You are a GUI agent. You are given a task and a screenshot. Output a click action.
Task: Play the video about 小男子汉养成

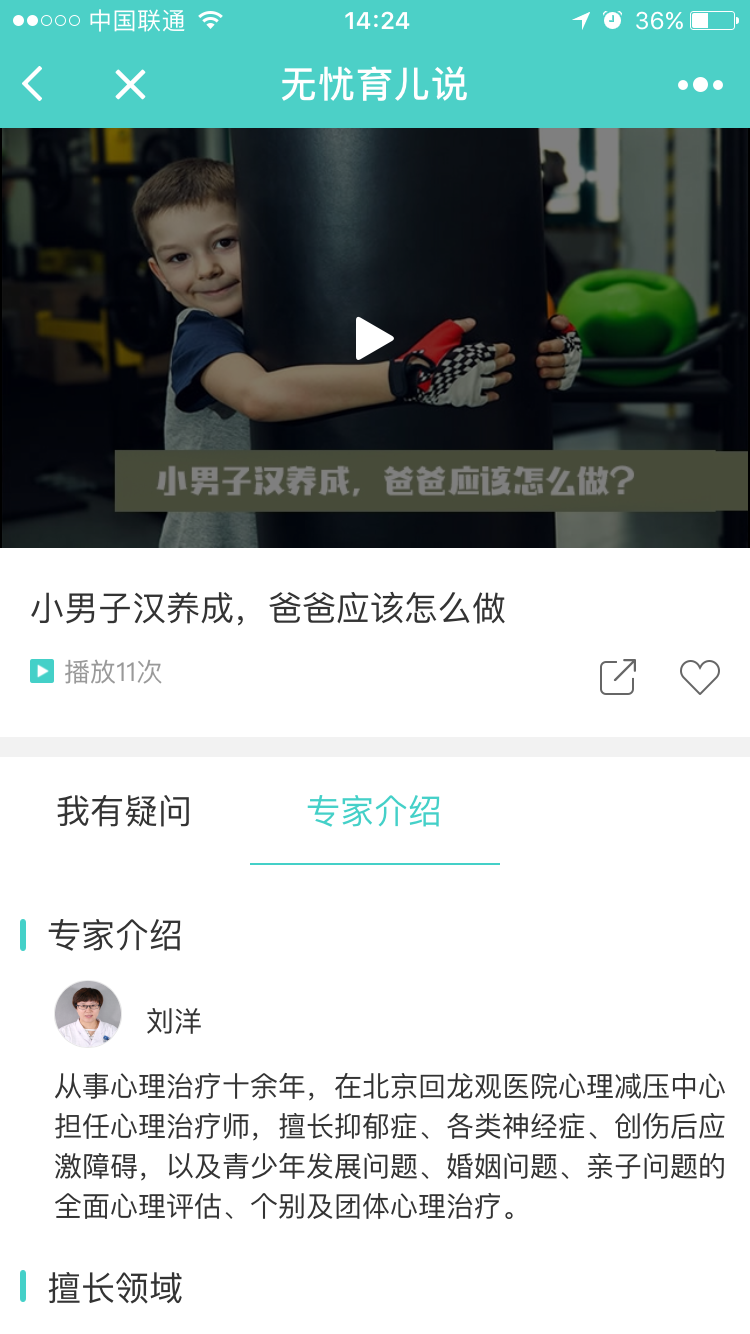click(x=375, y=338)
